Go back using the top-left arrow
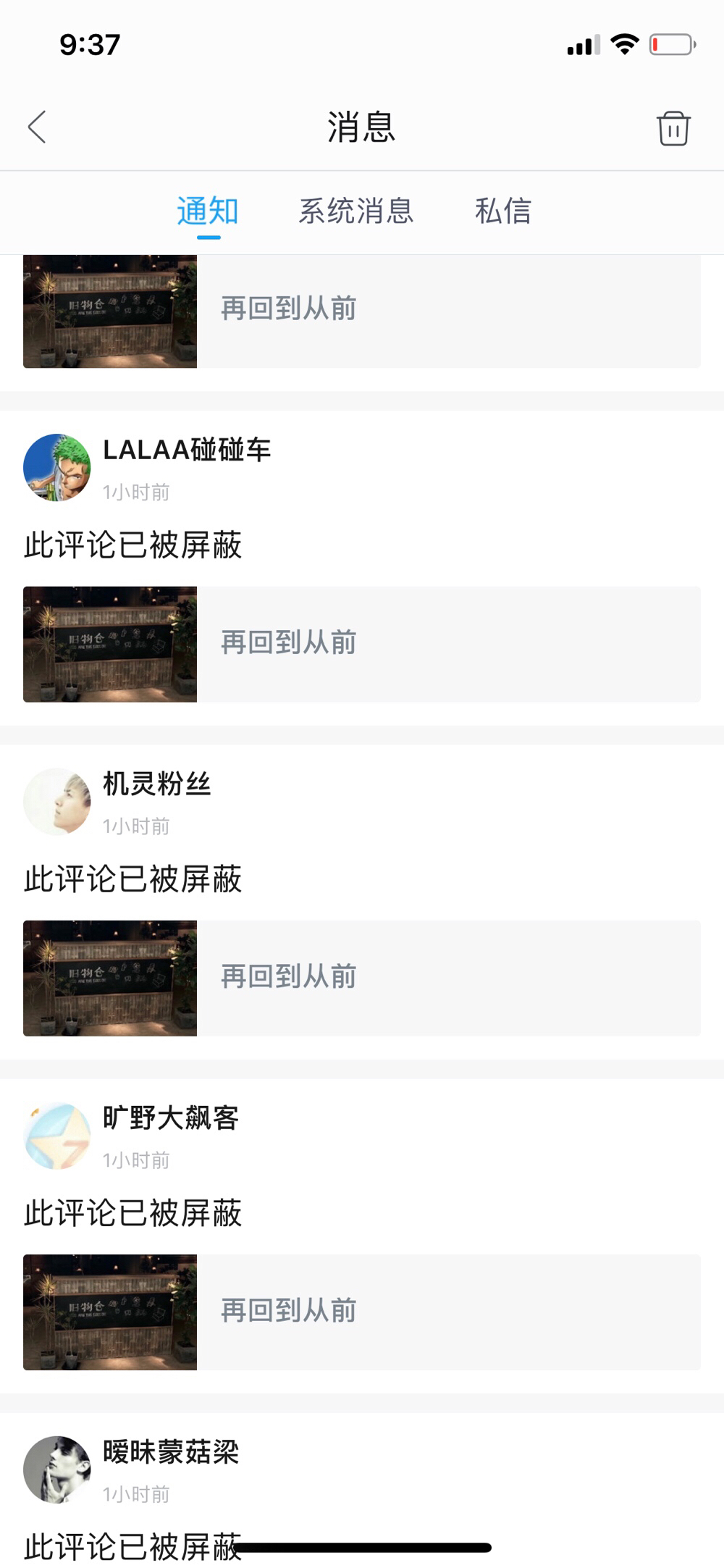 coord(38,127)
